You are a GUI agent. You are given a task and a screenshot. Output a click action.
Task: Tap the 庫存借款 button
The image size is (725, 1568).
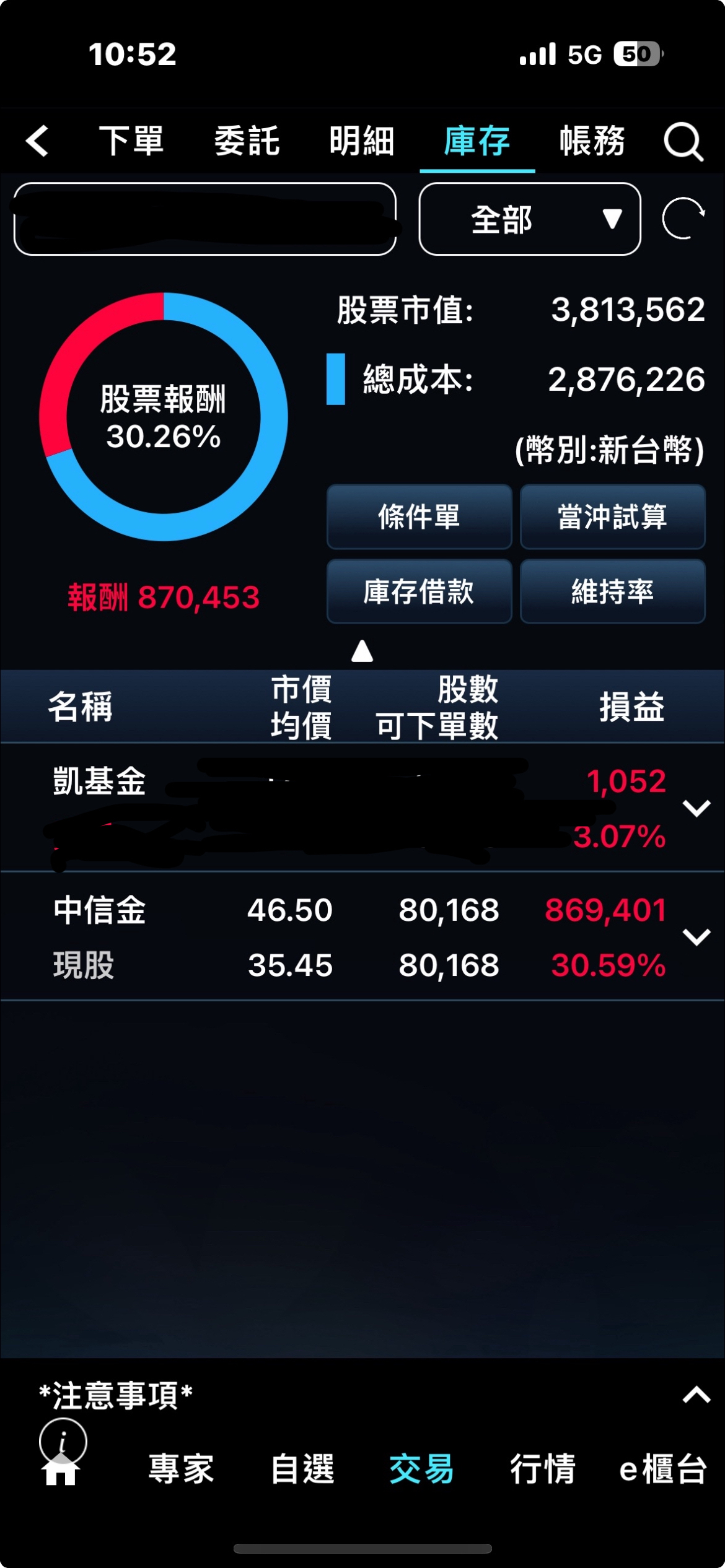(419, 591)
